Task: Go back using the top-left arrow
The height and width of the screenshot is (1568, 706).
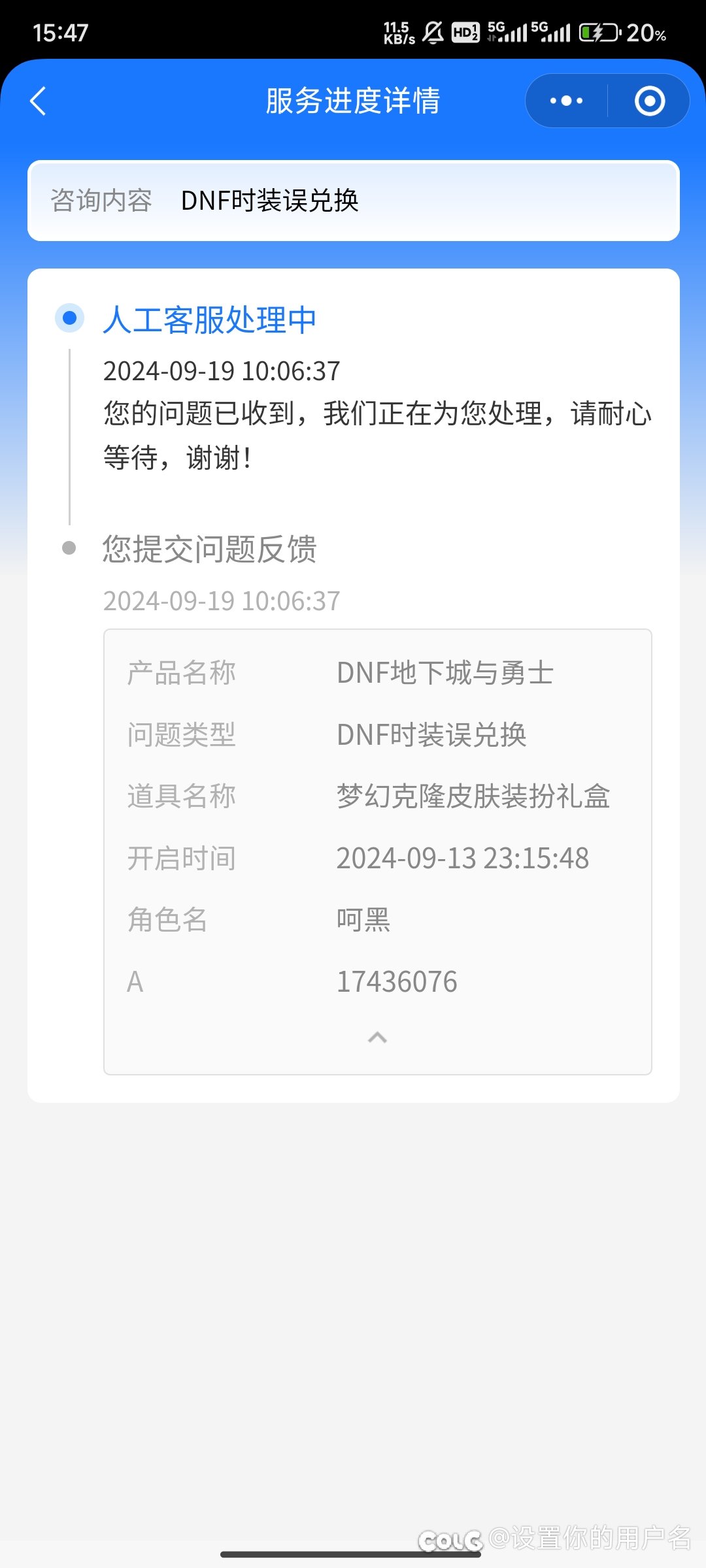Action: 39,101
